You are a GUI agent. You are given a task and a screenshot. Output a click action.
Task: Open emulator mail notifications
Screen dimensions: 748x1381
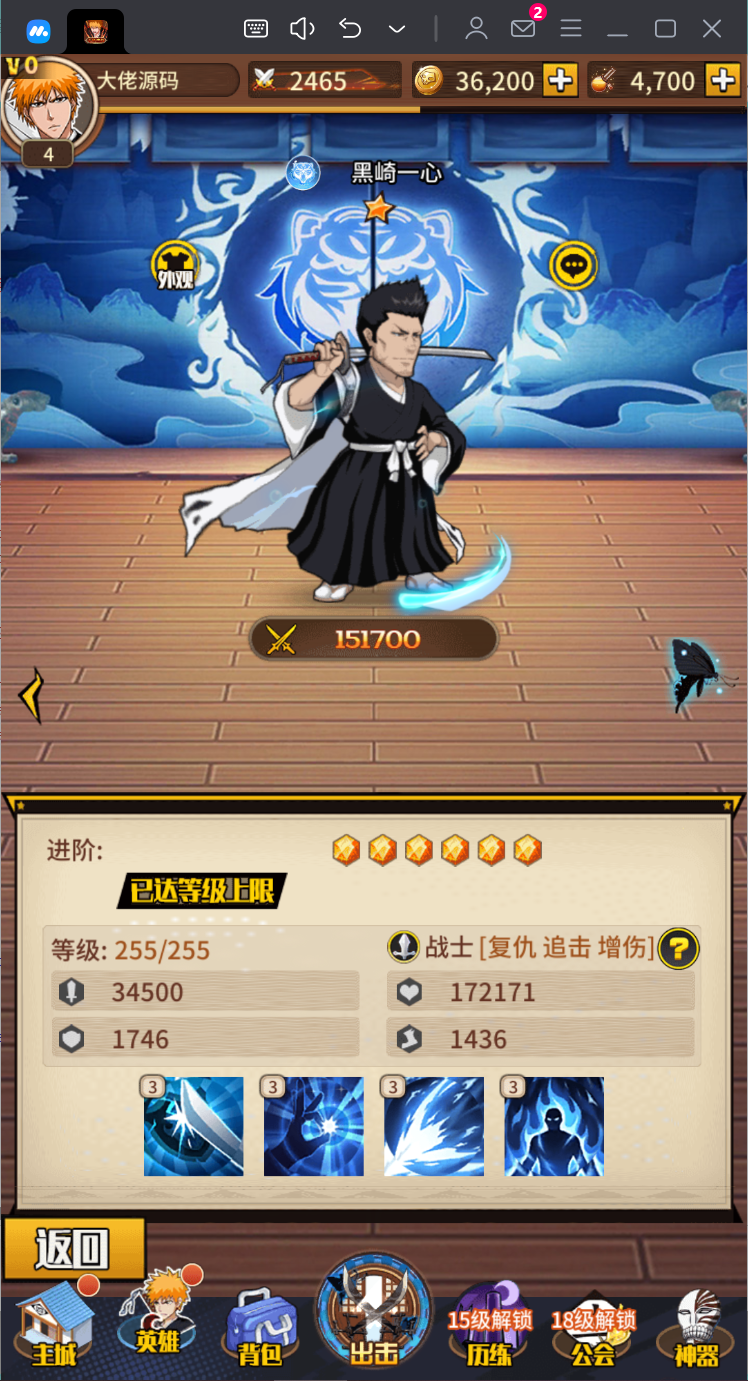pyautogui.click(x=523, y=28)
